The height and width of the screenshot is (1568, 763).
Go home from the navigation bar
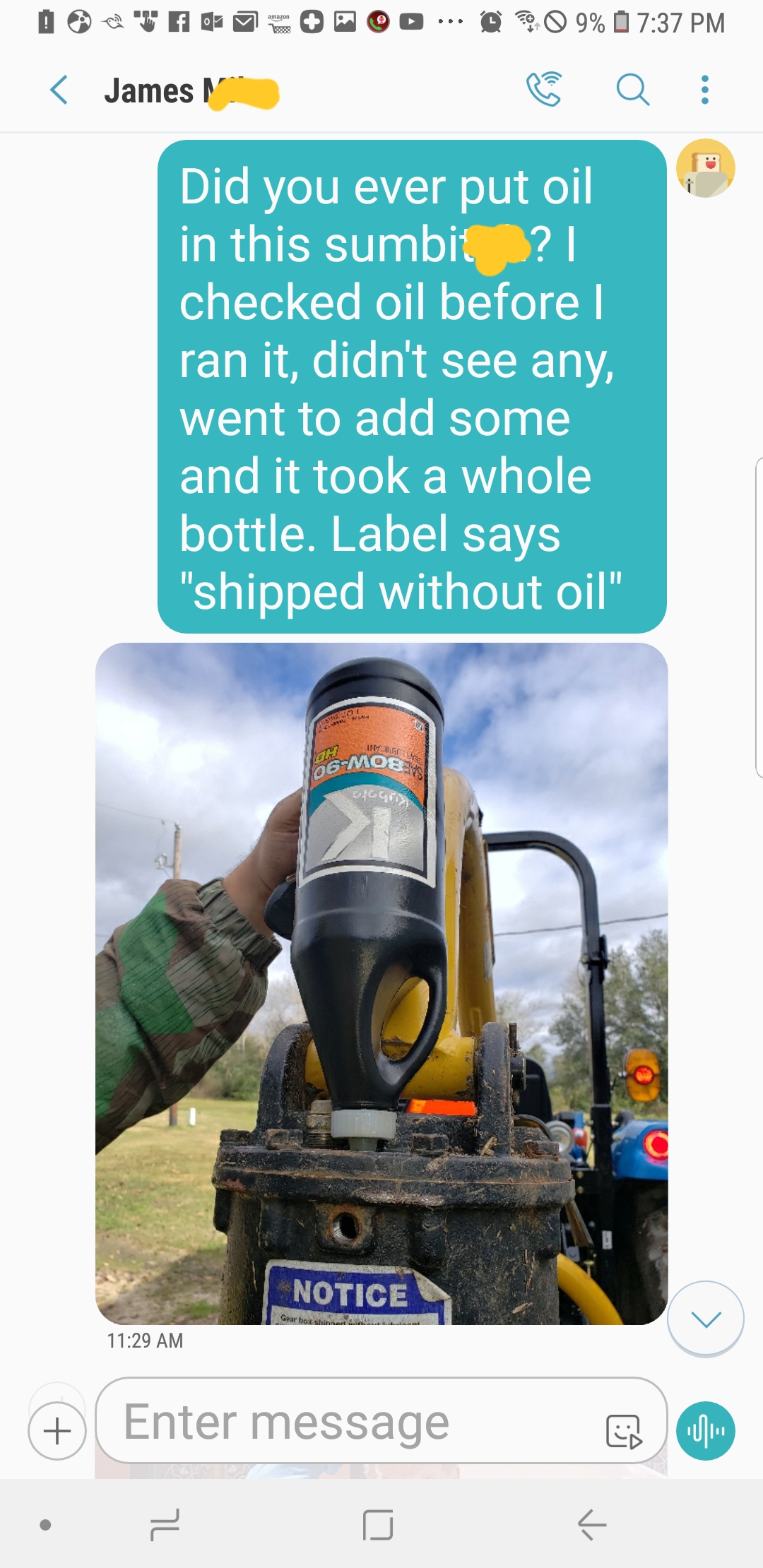tap(378, 1524)
